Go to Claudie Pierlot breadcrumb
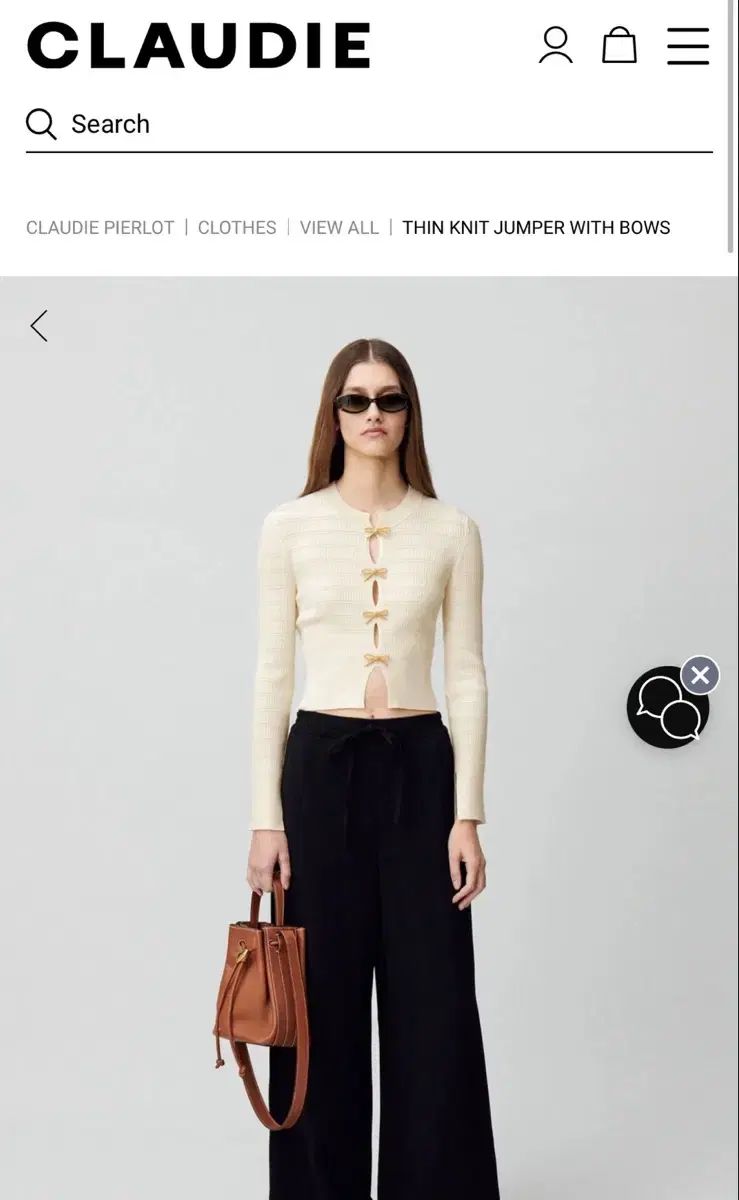The width and height of the screenshot is (739, 1200). 100,228
